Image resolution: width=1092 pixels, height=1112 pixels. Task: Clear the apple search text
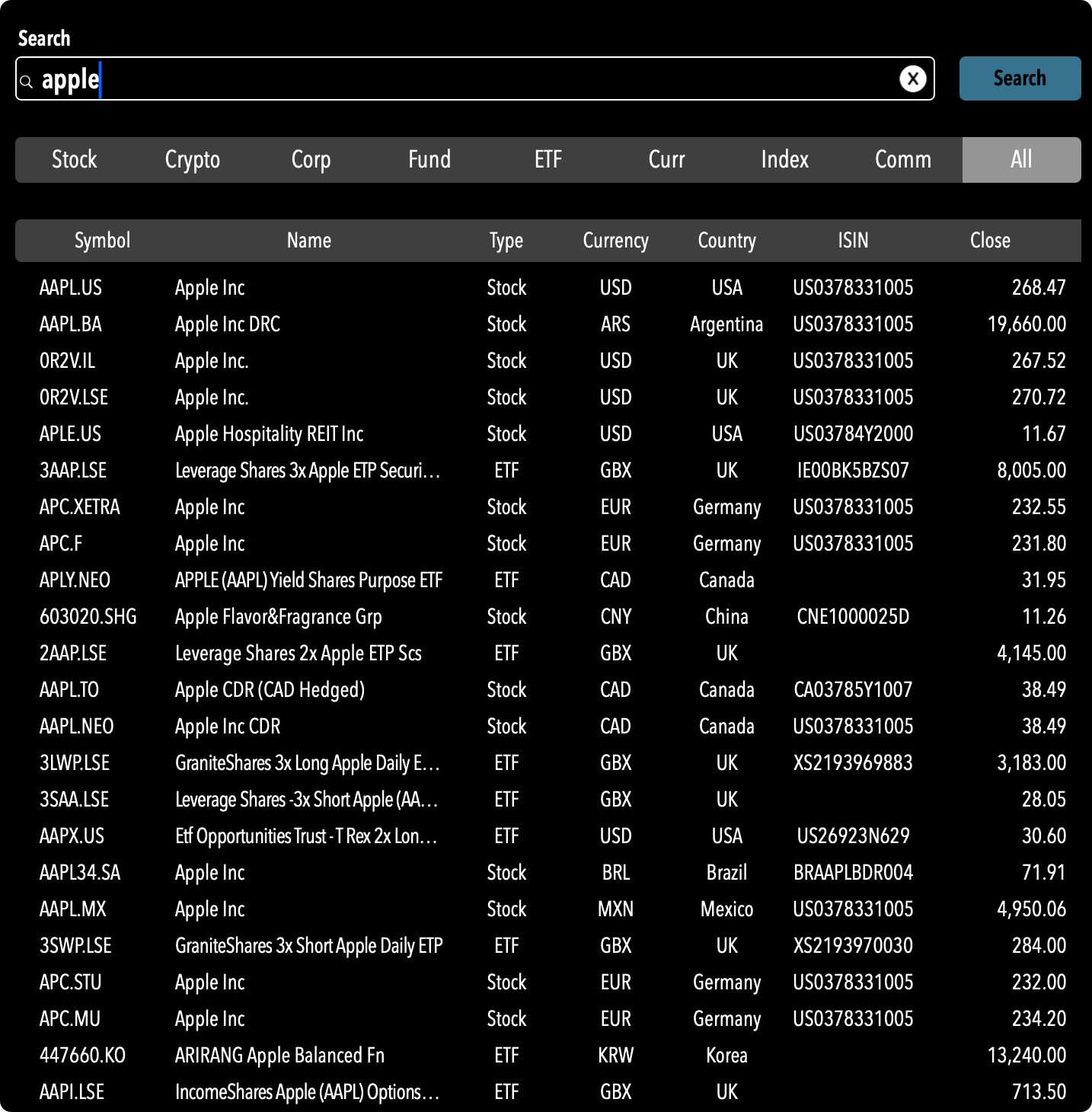(912, 78)
